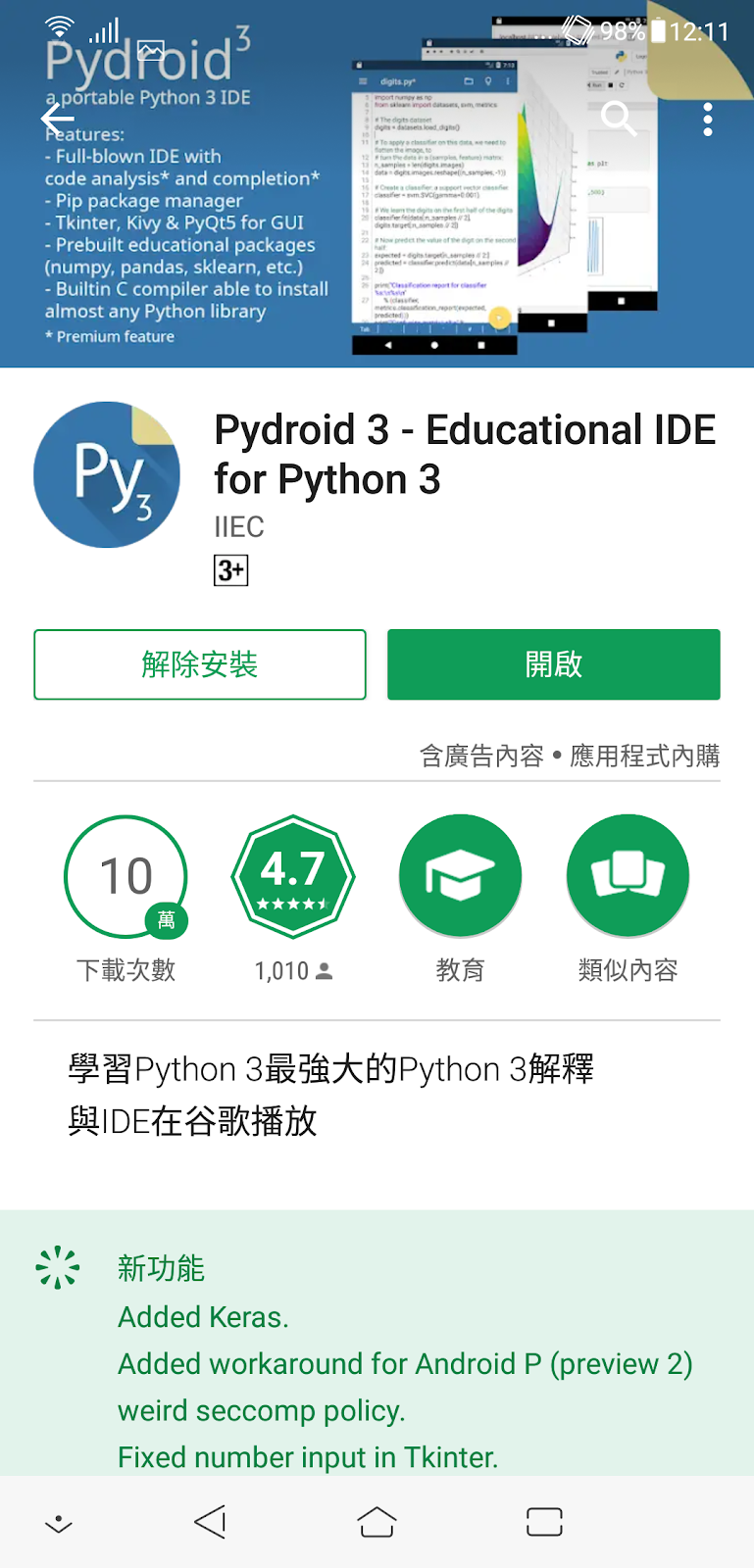Tap the 4.7 rating badge icon
754x1568 pixels.
[292, 875]
